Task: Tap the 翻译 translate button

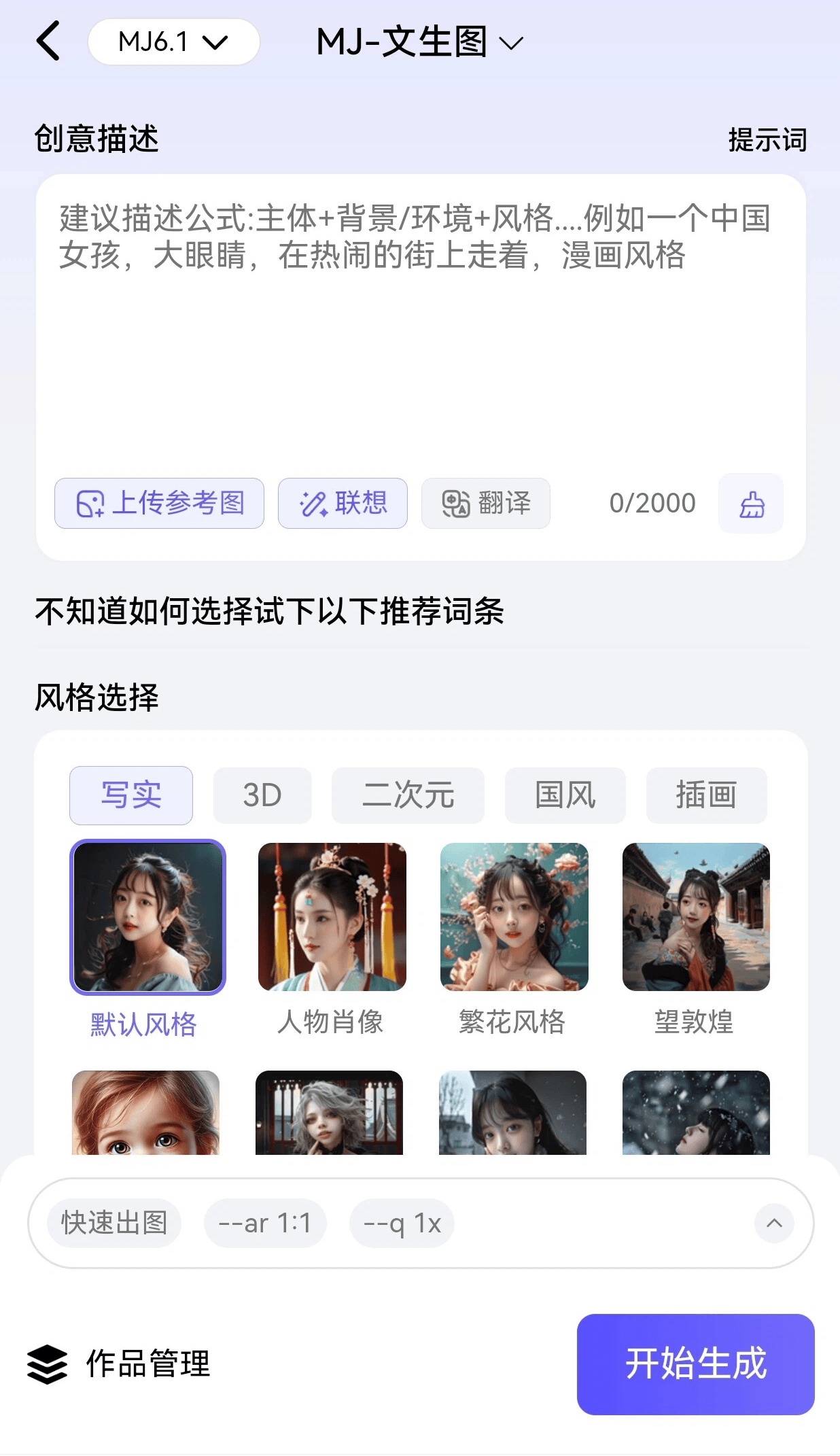Action: coord(485,504)
